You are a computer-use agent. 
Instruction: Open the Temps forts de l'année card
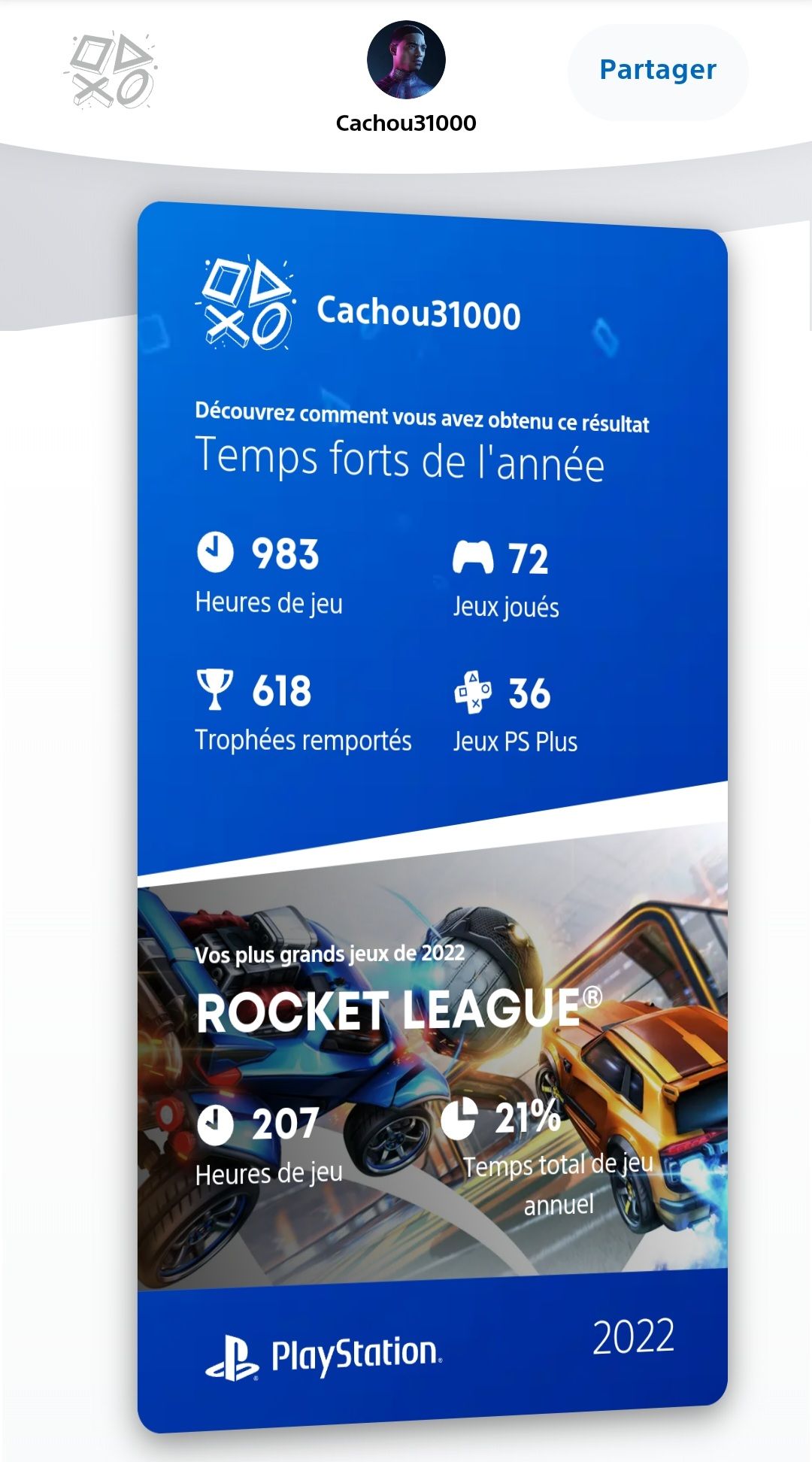click(432, 816)
